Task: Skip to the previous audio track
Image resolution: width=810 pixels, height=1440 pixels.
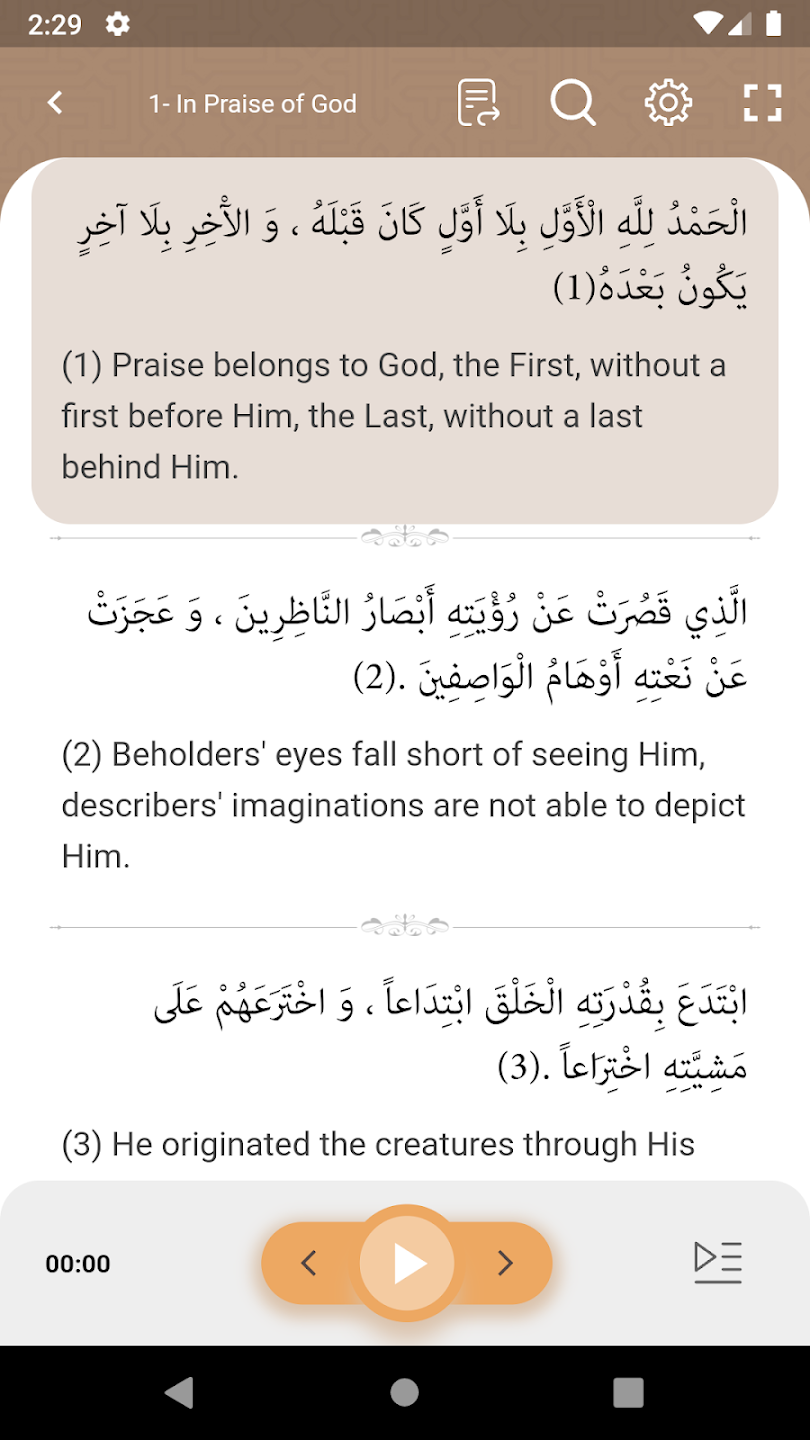Action: point(309,1263)
